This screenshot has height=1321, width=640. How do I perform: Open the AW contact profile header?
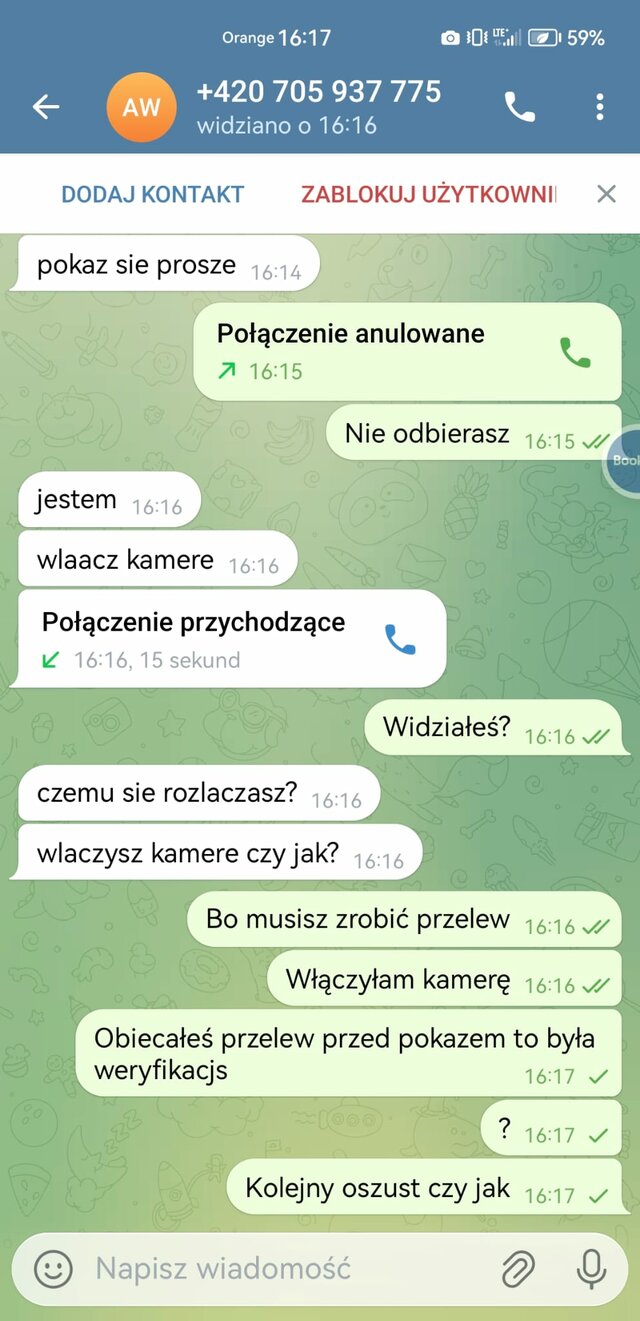(x=300, y=107)
